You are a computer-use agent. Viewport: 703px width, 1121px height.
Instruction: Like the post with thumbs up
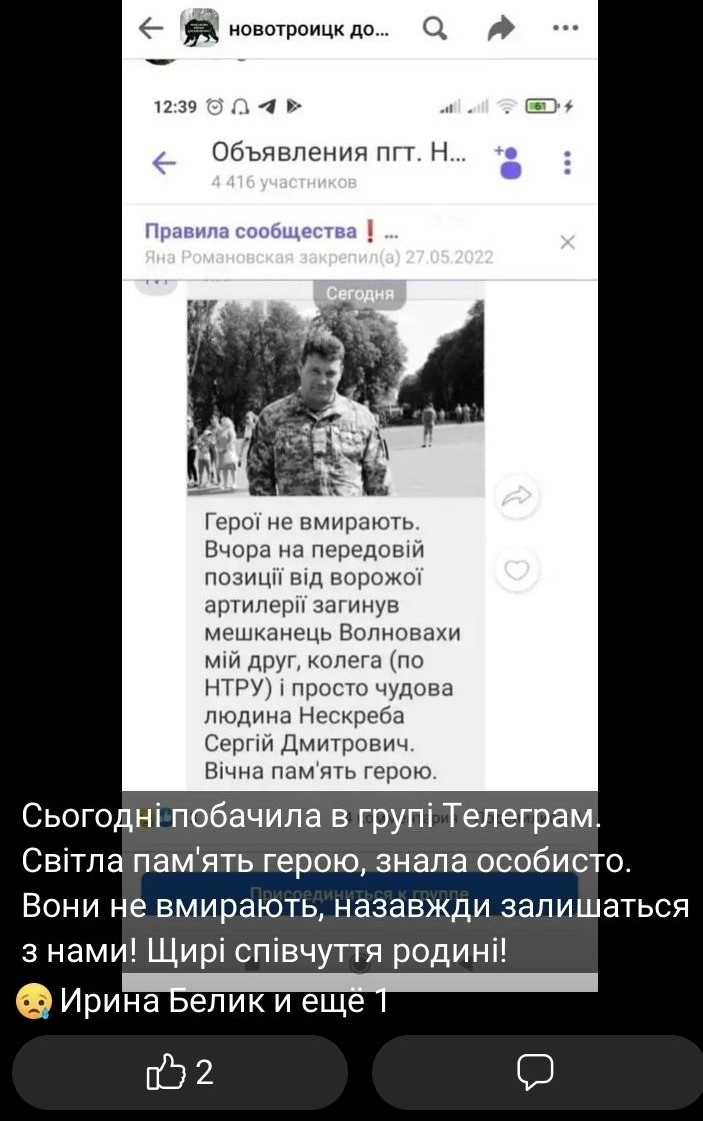coord(181,1072)
